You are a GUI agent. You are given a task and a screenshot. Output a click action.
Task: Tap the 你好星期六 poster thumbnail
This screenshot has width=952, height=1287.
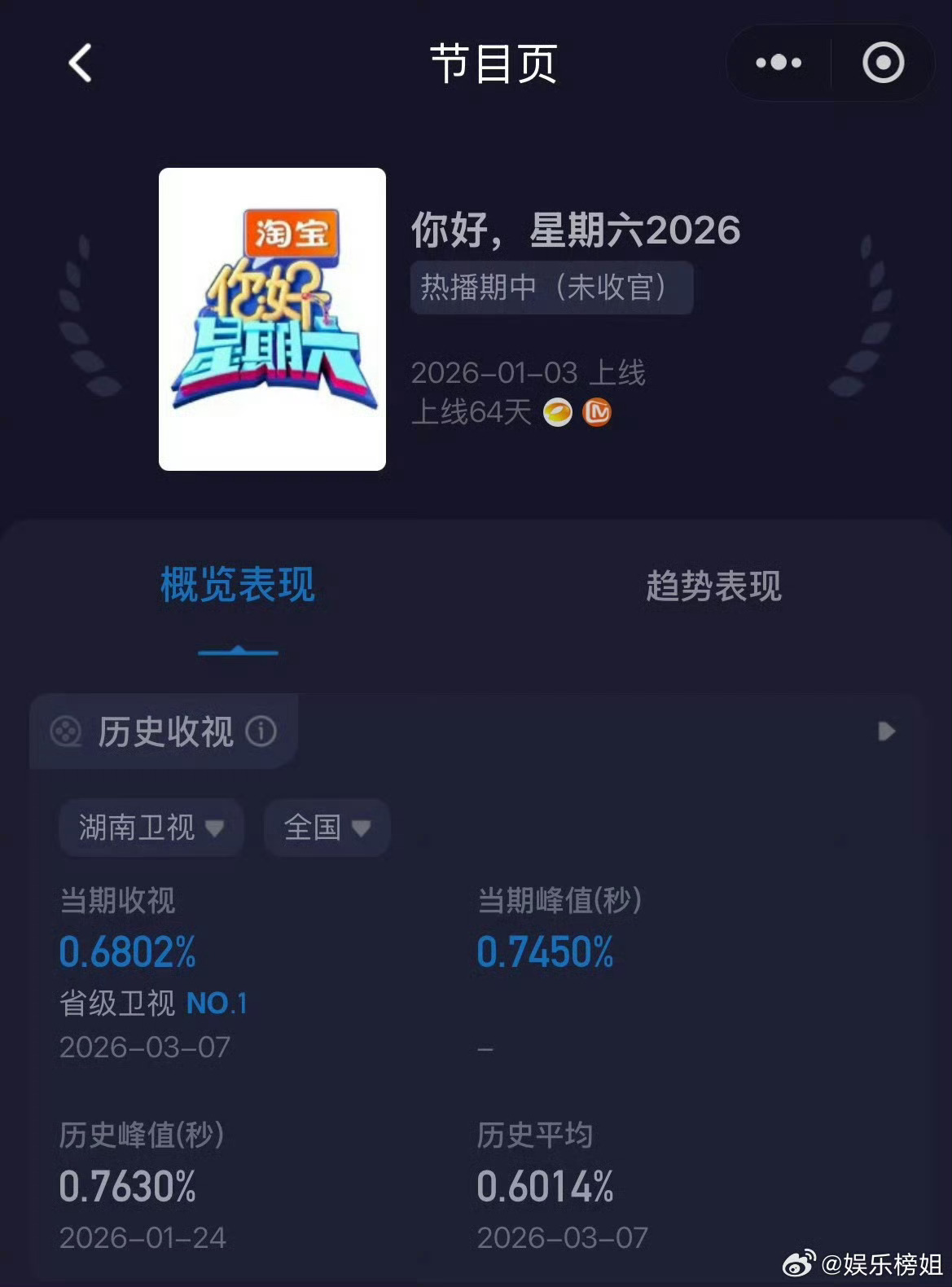tap(272, 318)
